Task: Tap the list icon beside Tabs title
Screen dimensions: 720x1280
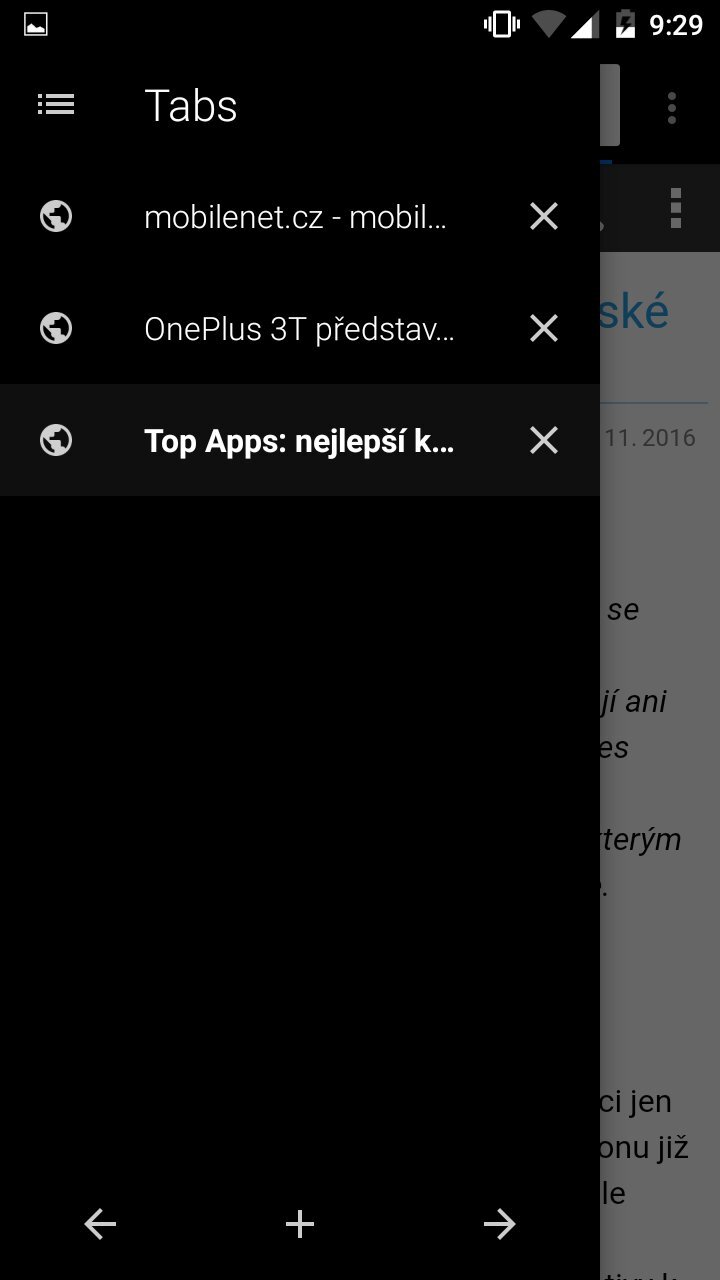Action: (x=56, y=104)
